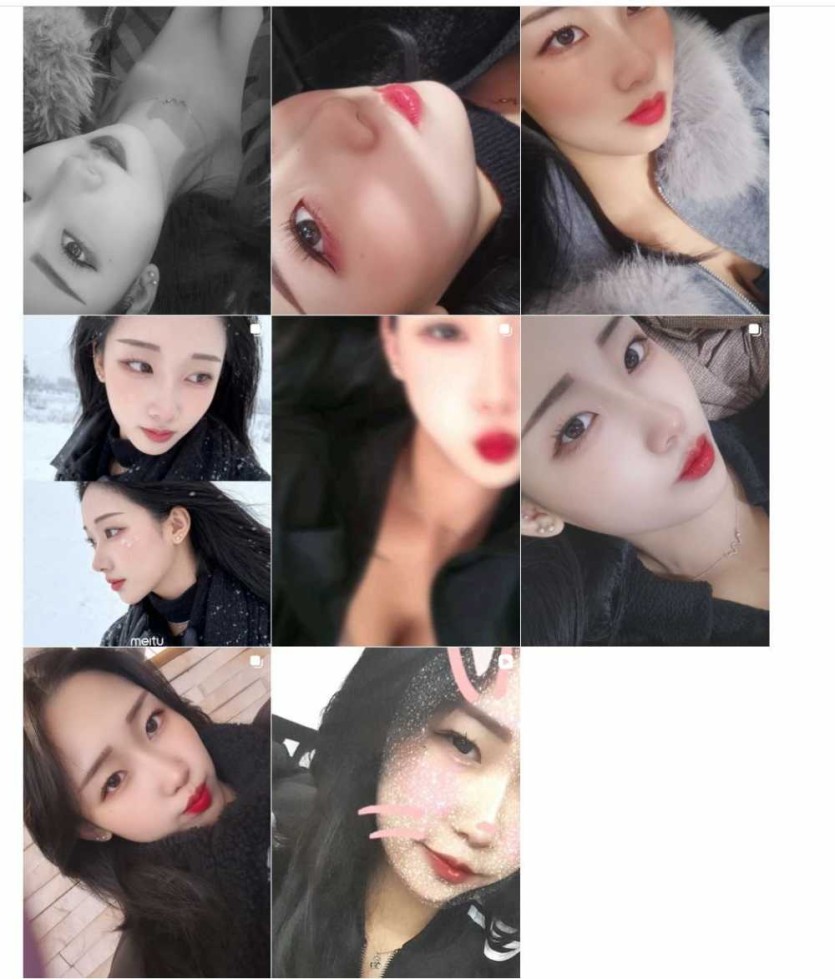The image size is (835, 979).
Task: View the gray fur collar selfie
Action: [x=645, y=161]
